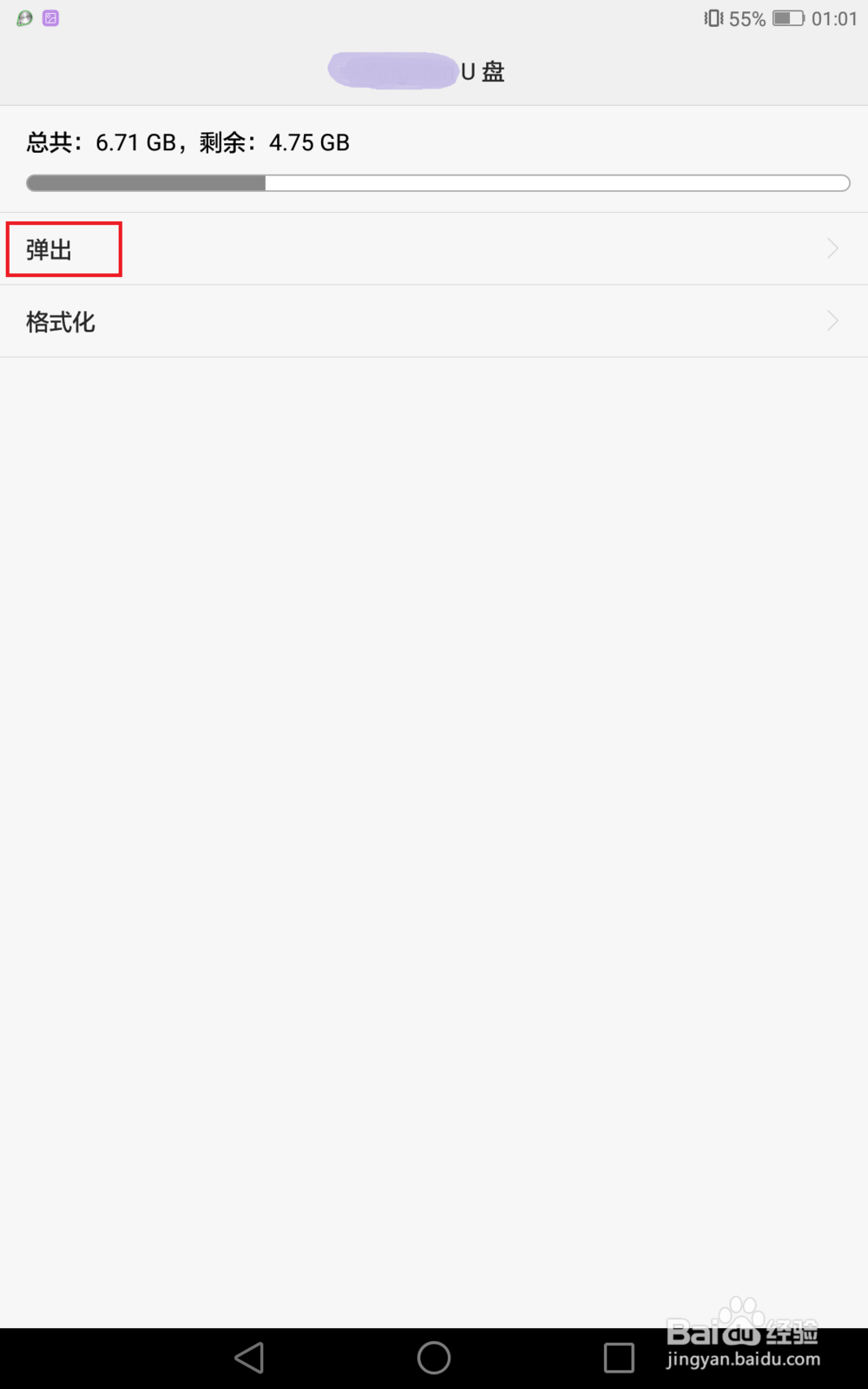Viewport: 868px width, 1389px height.
Task: Tap the Back triangle navigation button
Action: point(249,1357)
